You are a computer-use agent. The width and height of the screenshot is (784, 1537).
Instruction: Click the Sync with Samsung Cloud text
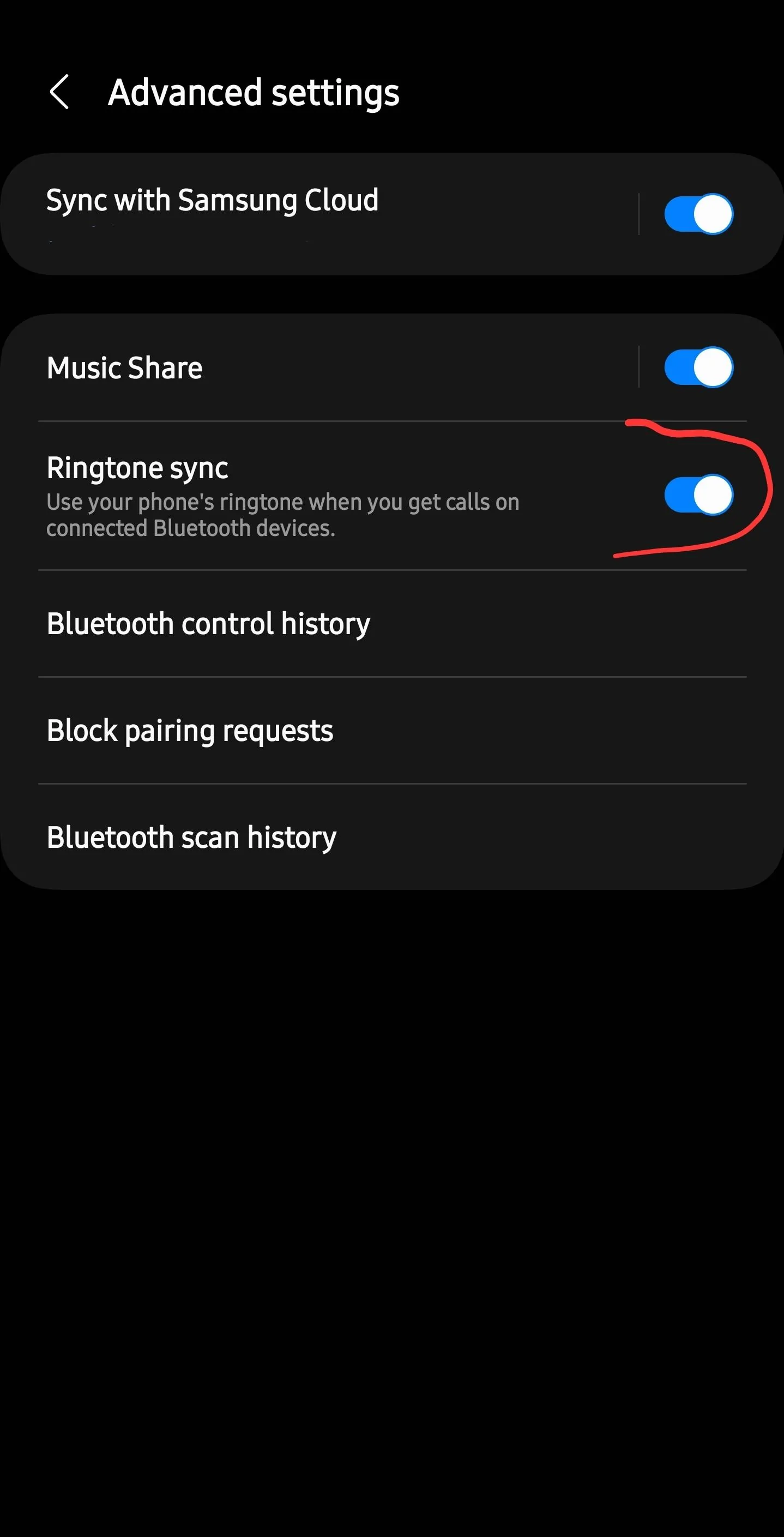pos(213,201)
